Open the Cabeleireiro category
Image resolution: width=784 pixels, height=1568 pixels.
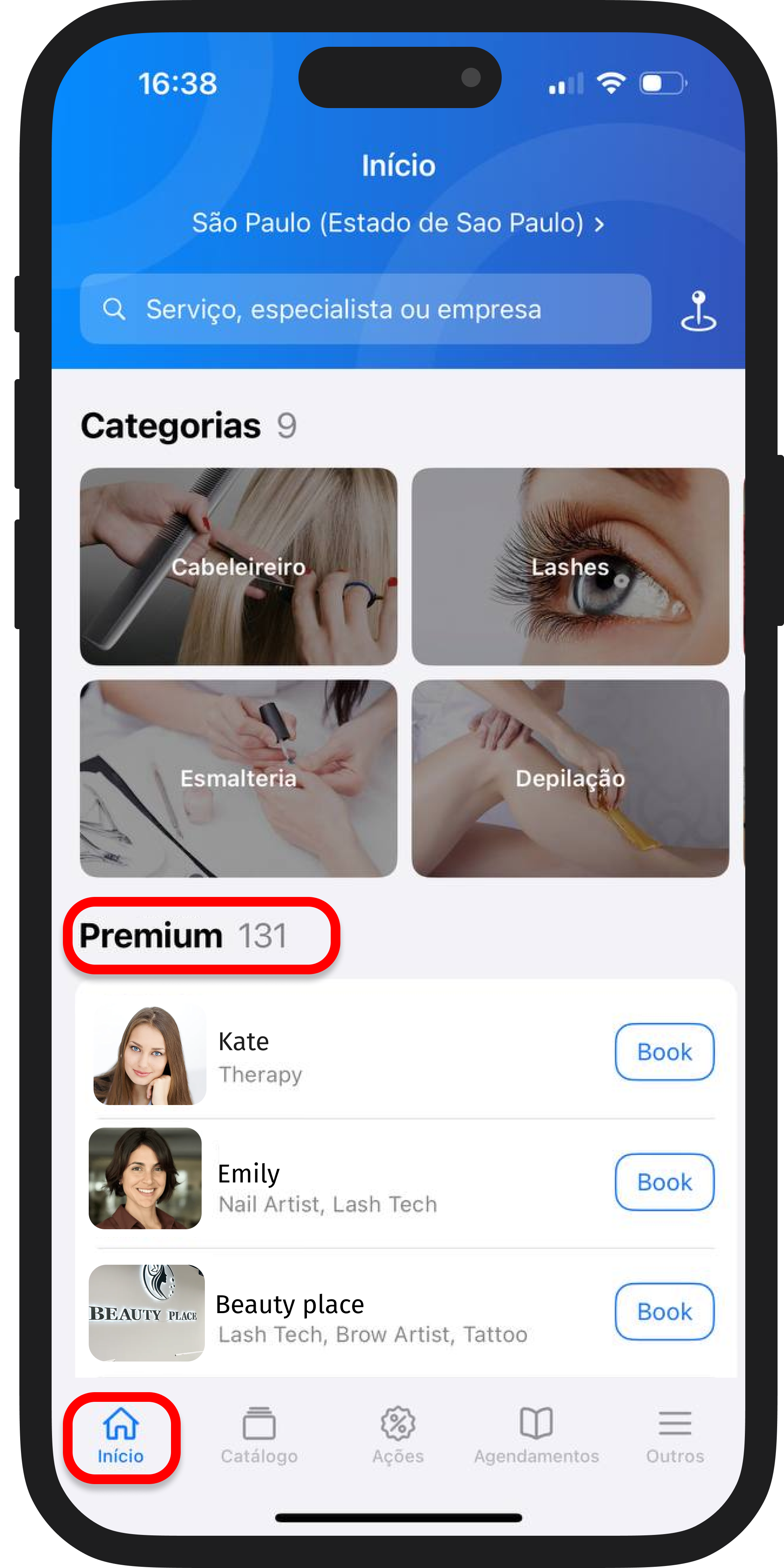pyautogui.click(x=238, y=566)
